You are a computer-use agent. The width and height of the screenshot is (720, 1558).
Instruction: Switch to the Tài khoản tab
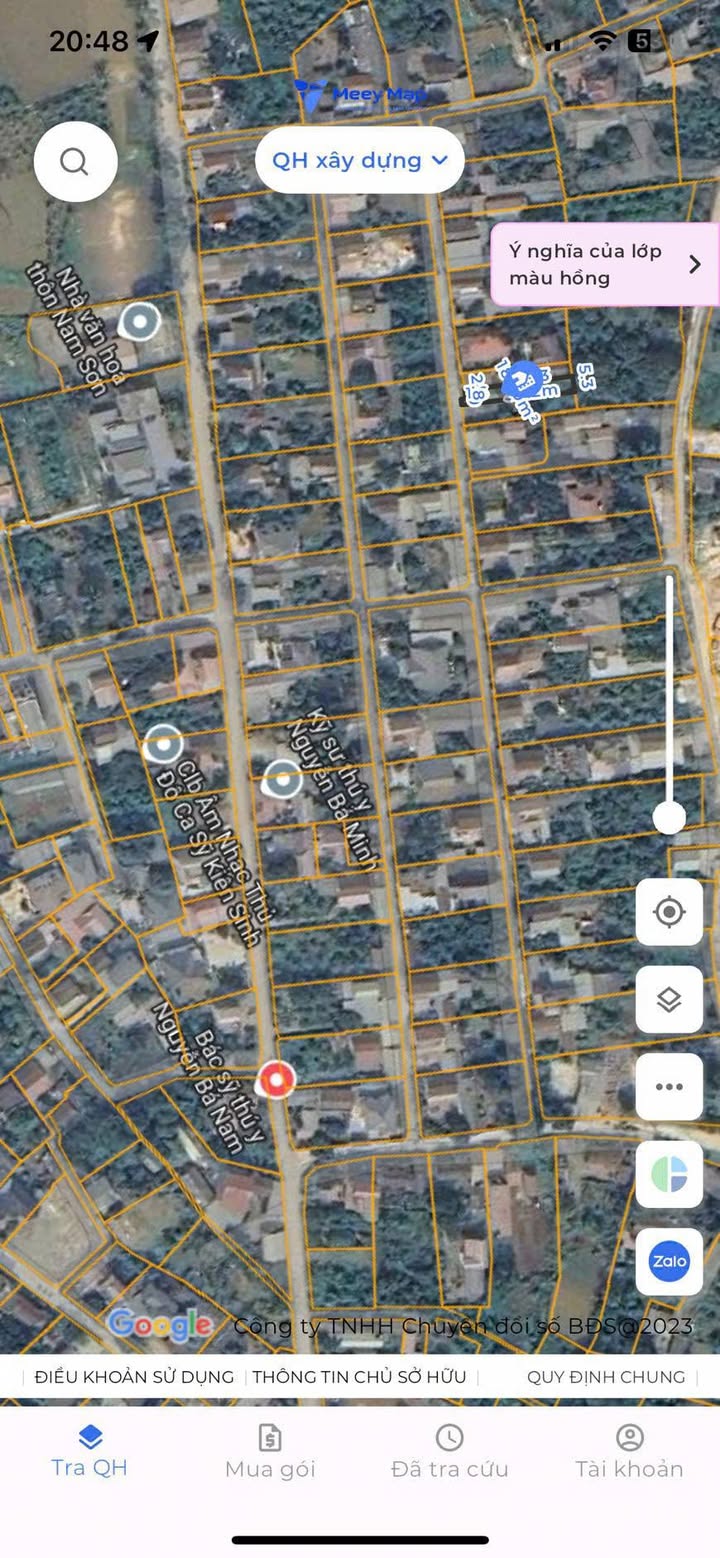coord(629,1452)
